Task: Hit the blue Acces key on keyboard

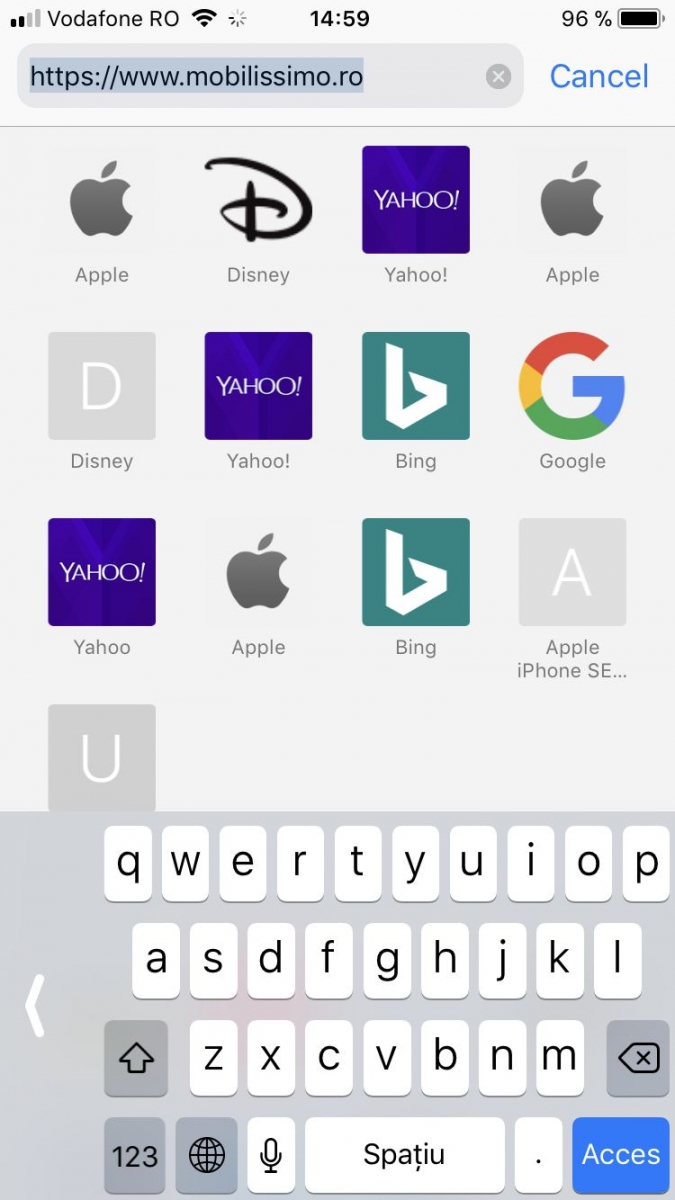Action: (x=621, y=1155)
